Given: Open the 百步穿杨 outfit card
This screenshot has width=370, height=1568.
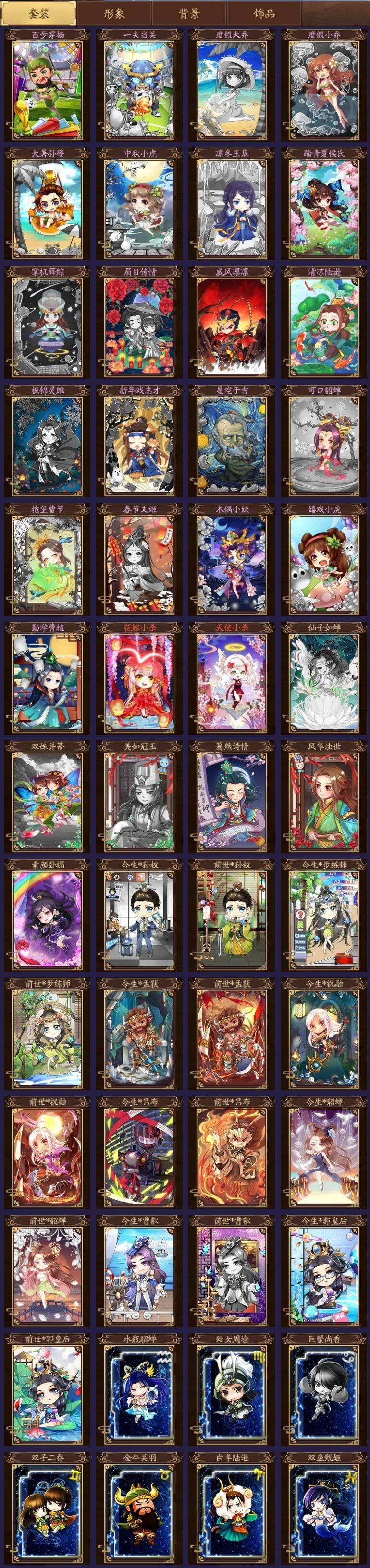Looking at the screenshot, I should [x=48, y=89].
